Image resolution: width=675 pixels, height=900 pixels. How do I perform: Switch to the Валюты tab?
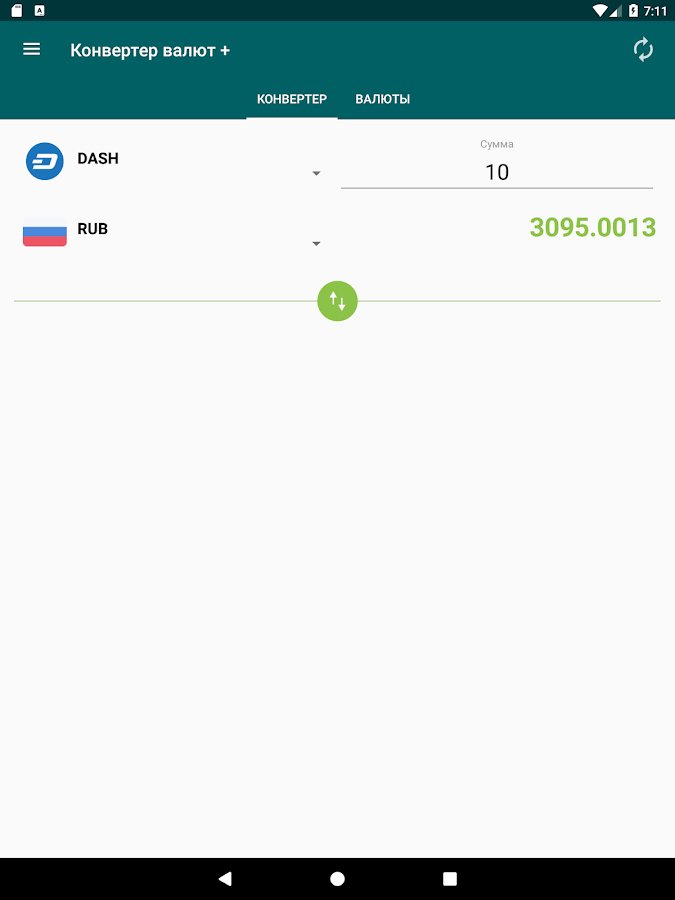tap(383, 99)
